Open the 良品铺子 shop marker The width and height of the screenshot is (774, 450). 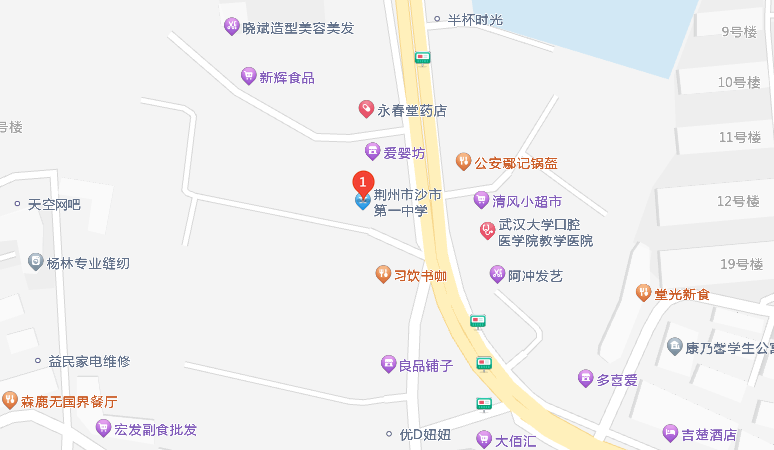pos(388,364)
